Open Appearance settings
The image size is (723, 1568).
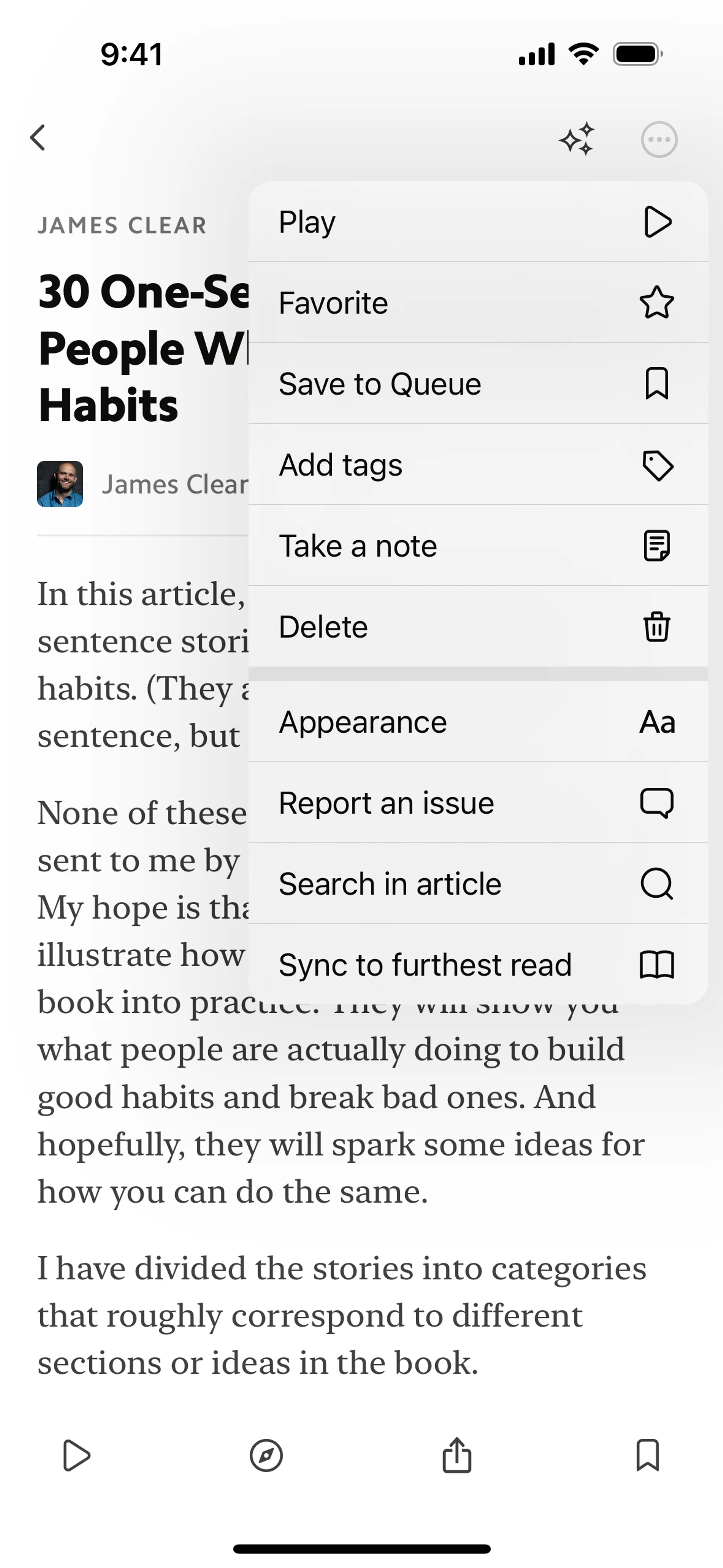click(478, 723)
